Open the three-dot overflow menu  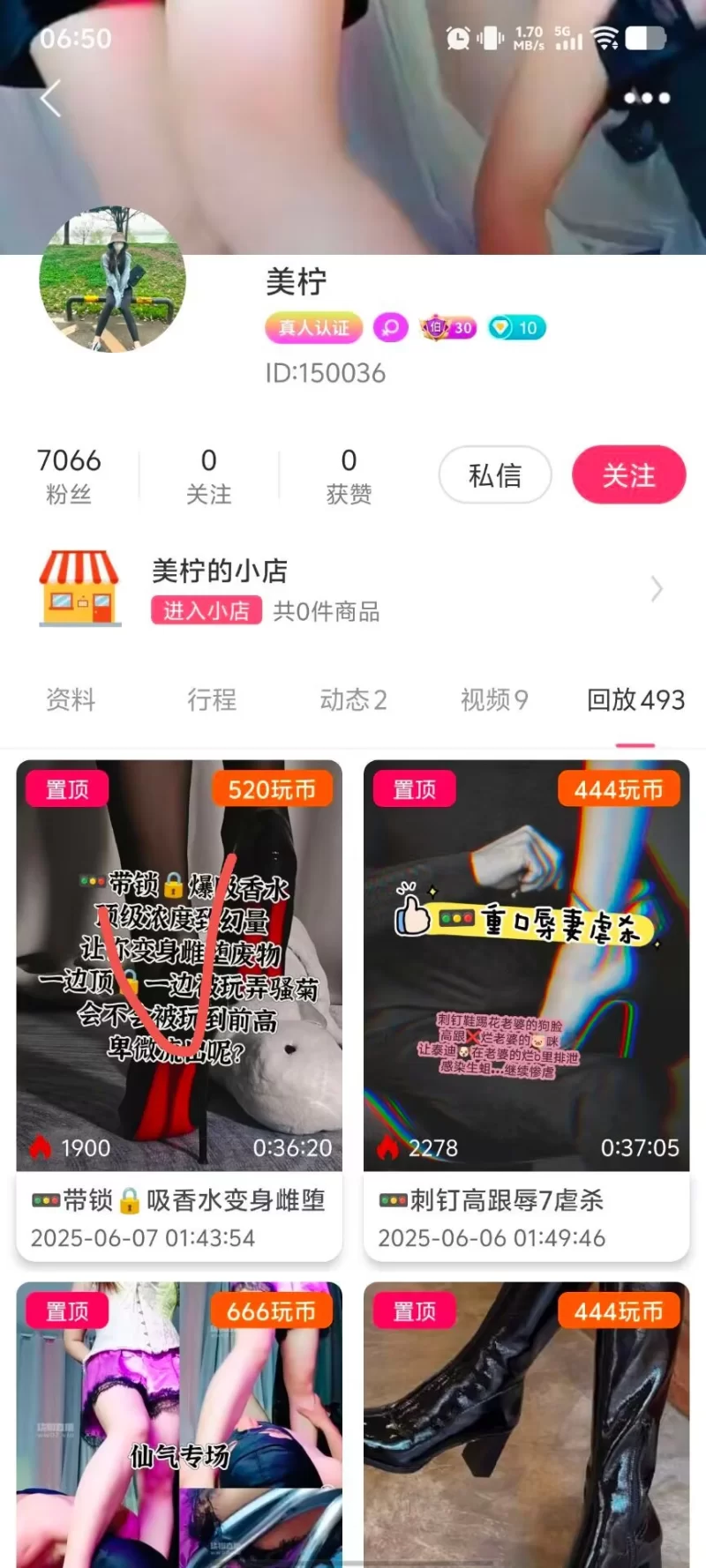pos(647,98)
